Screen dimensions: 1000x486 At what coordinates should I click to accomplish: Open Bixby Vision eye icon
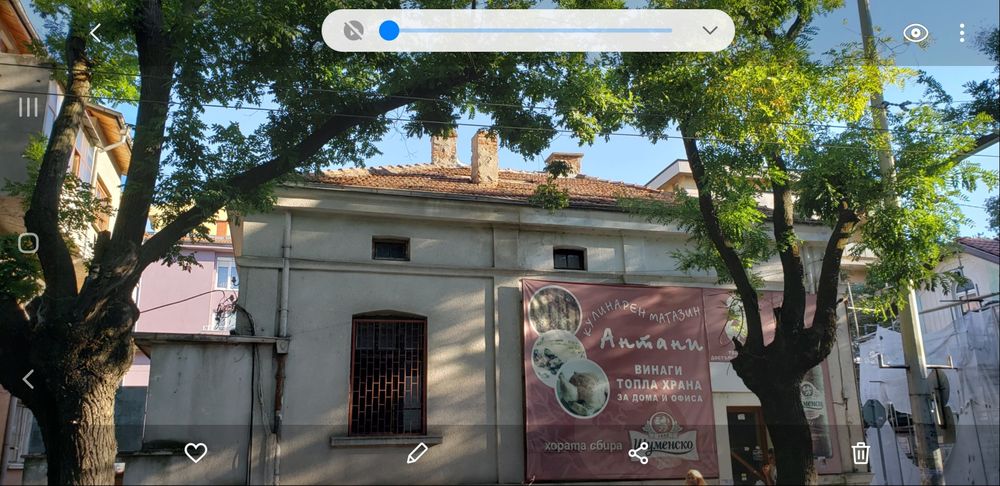pos(915,33)
